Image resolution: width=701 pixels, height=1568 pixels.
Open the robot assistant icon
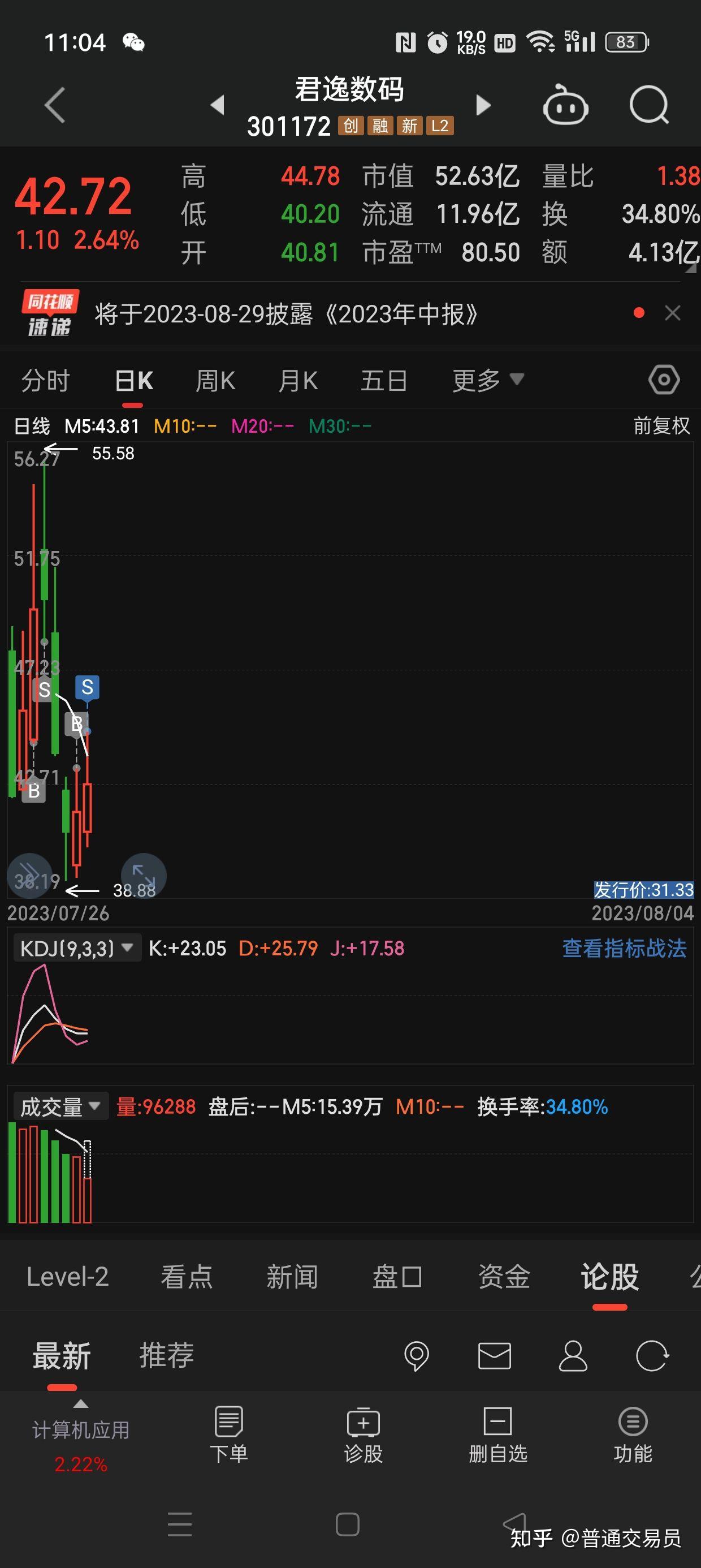(x=565, y=105)
